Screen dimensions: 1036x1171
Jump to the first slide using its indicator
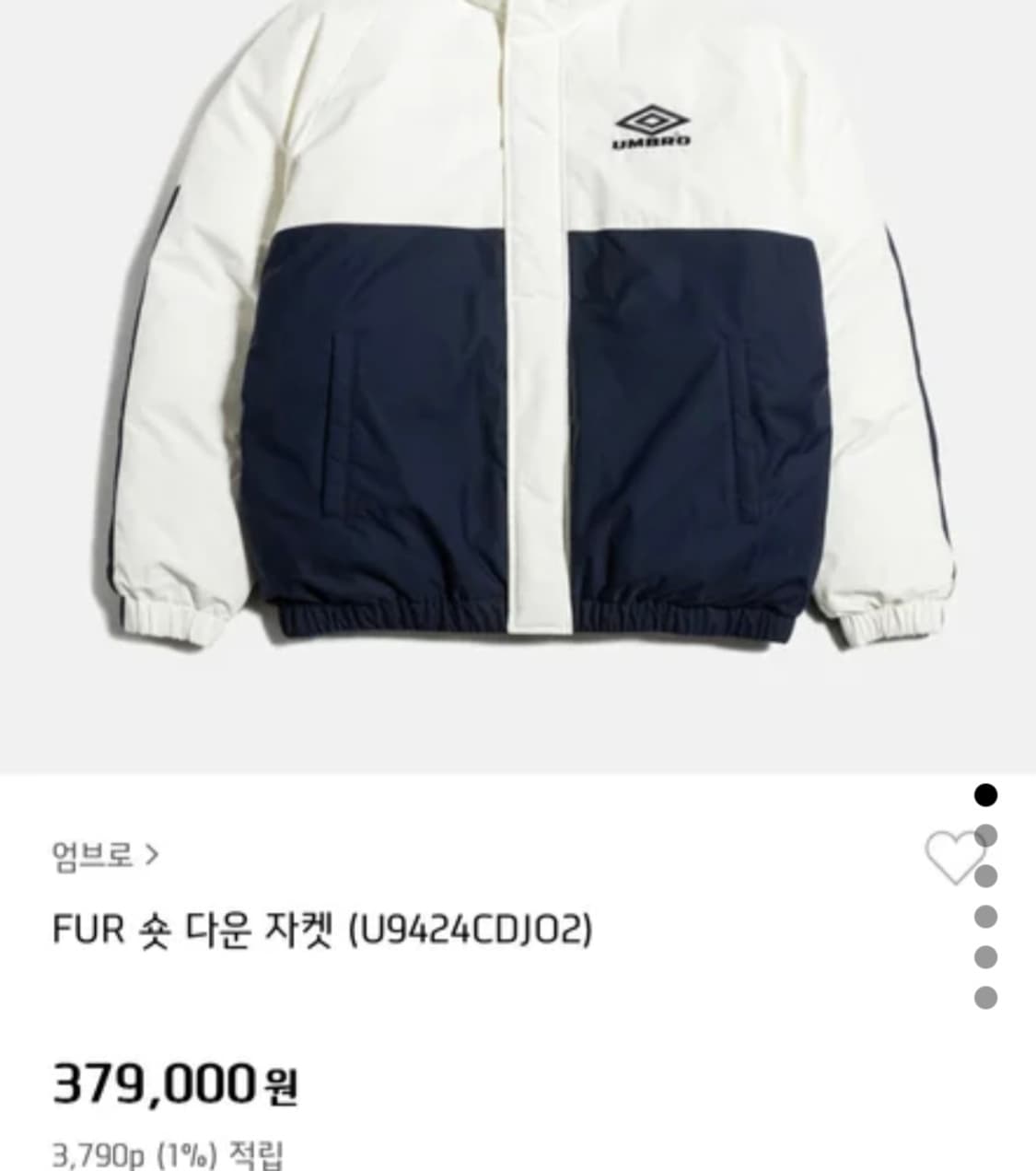coord(985,793)
